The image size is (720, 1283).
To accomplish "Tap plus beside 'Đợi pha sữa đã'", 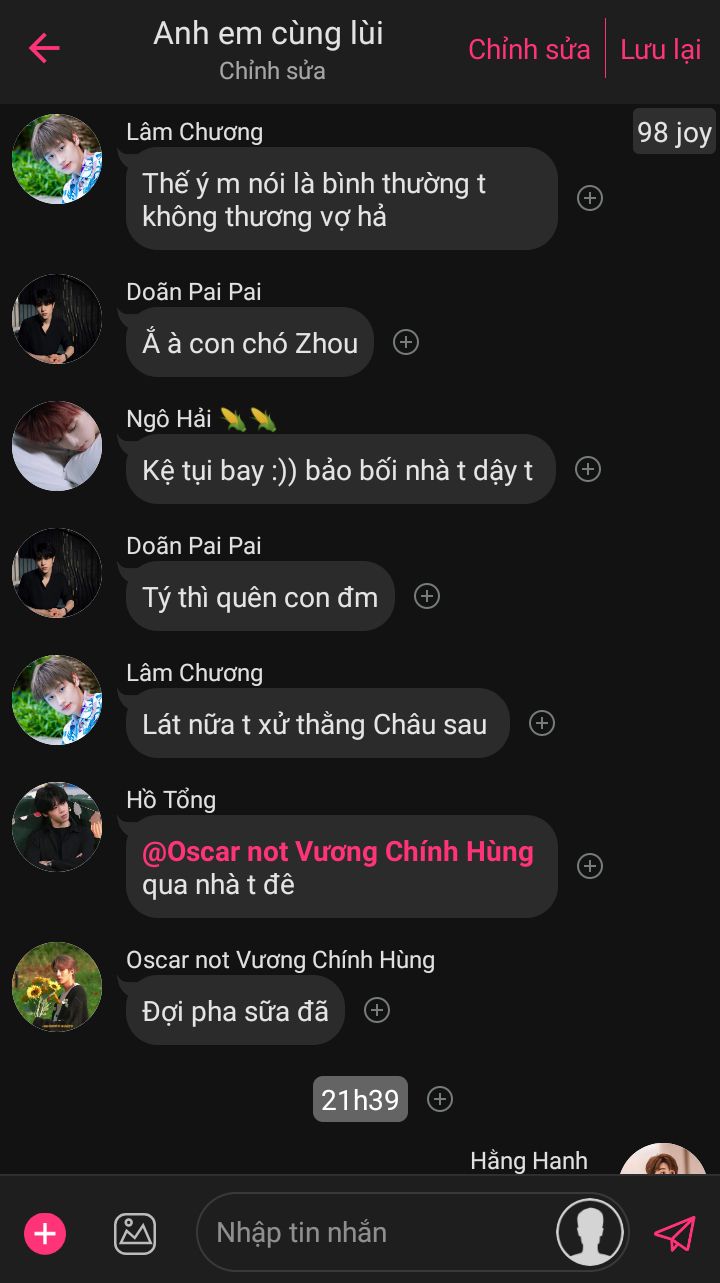I will (x=376, y=1010).
